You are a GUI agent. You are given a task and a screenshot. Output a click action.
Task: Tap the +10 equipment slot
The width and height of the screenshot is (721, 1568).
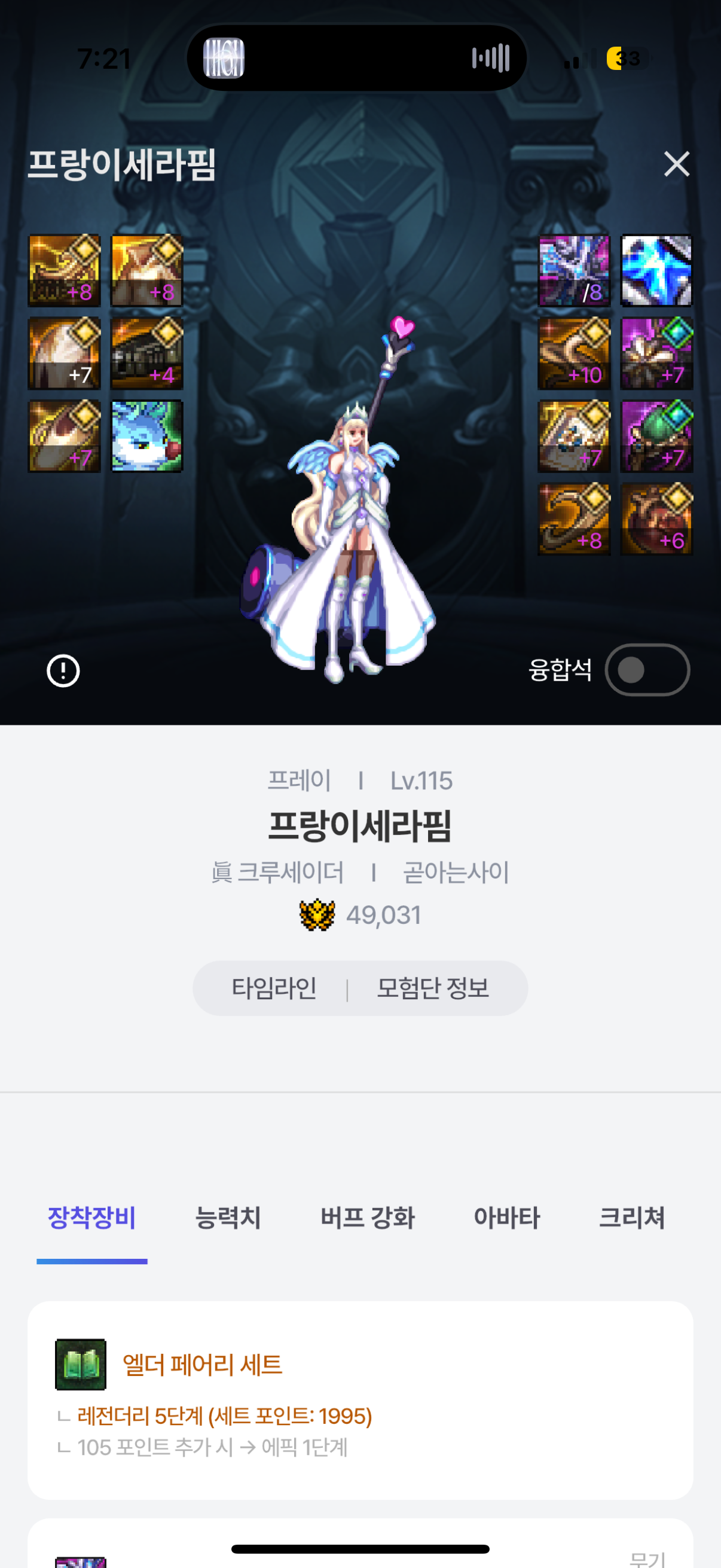[x=574, y=353]
